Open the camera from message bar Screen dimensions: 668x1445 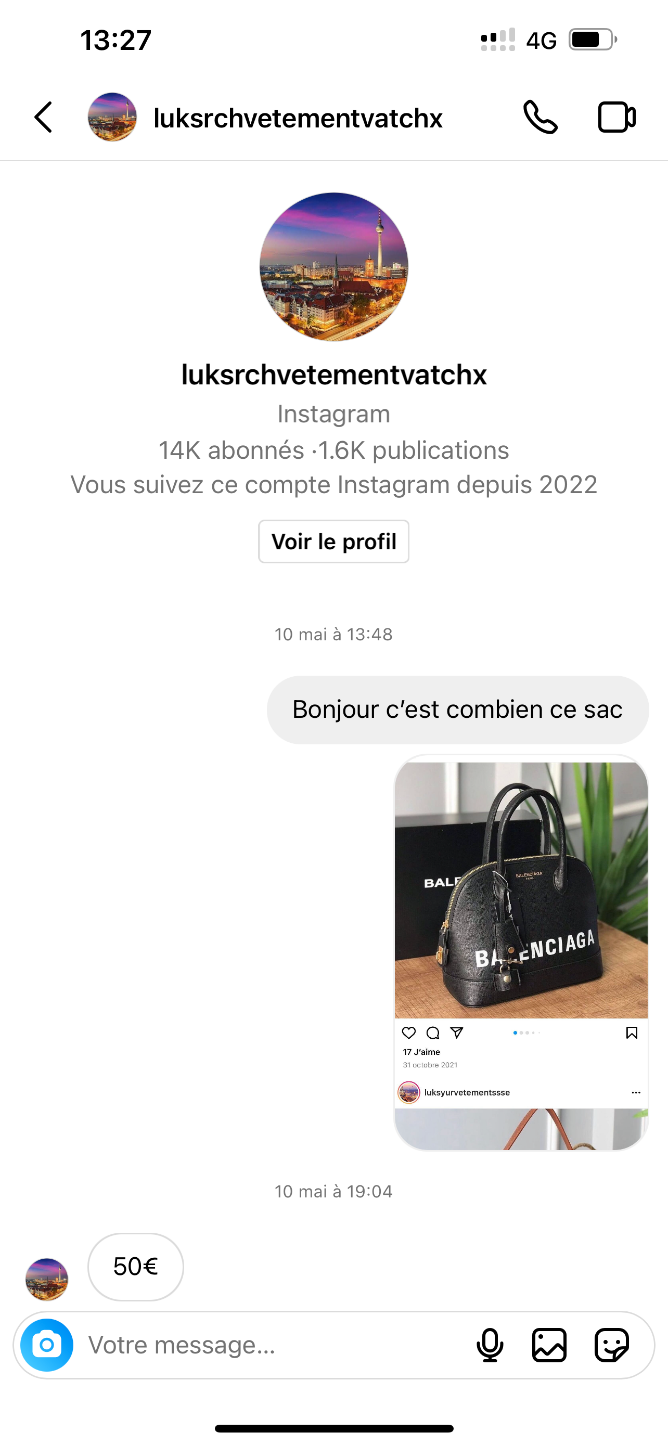click(47, 1345)
